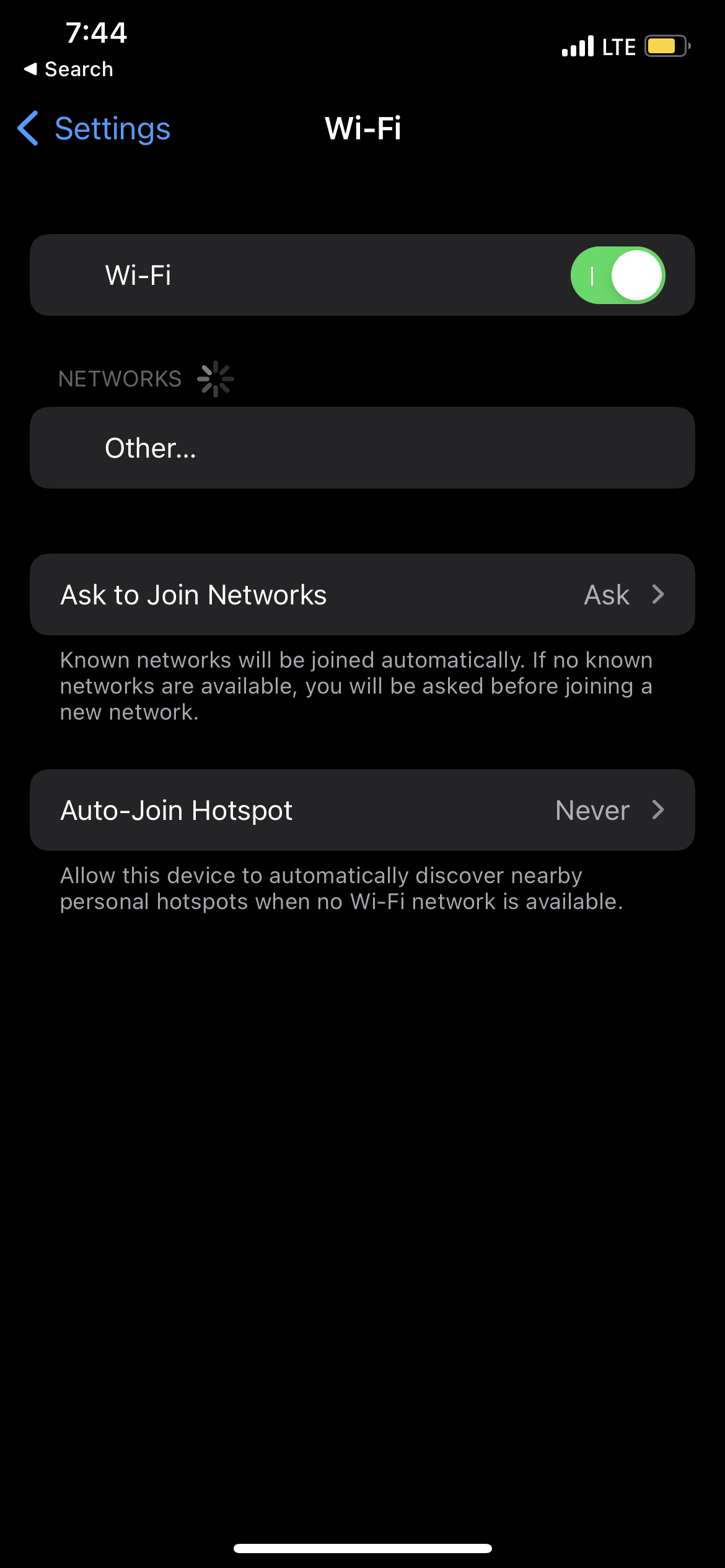Image resolution: width=725 pixels, height=1568 pixels.
Task: Tap the chevron next to Never
Action: click(x=659, y=810)
